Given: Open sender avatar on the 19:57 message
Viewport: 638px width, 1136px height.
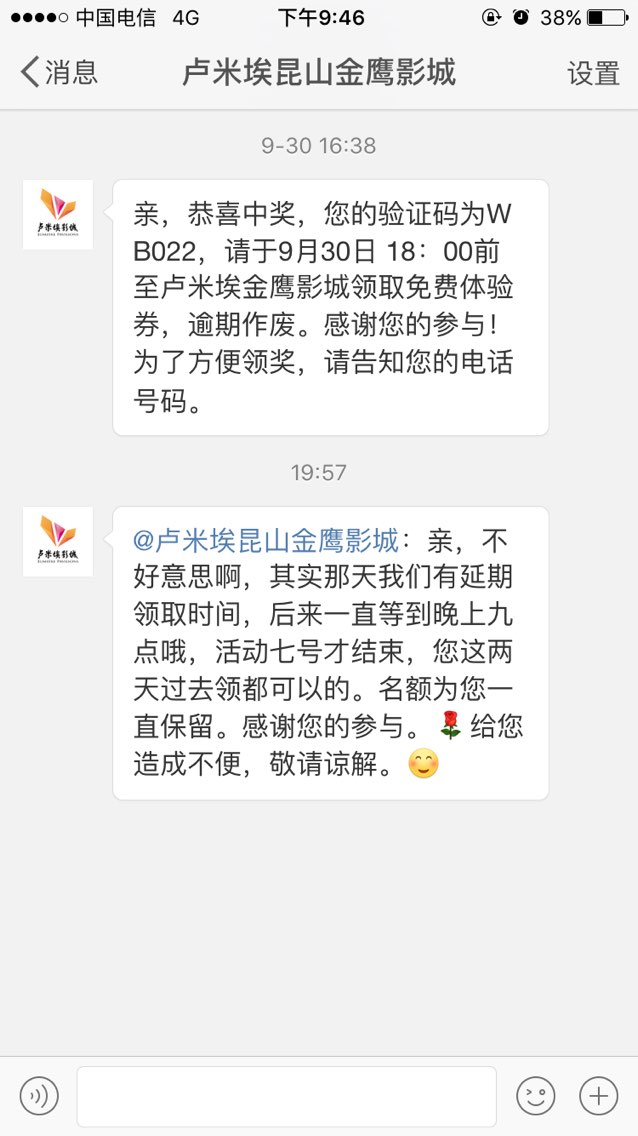Looking at the screenshot, I should tap(58, 542).
